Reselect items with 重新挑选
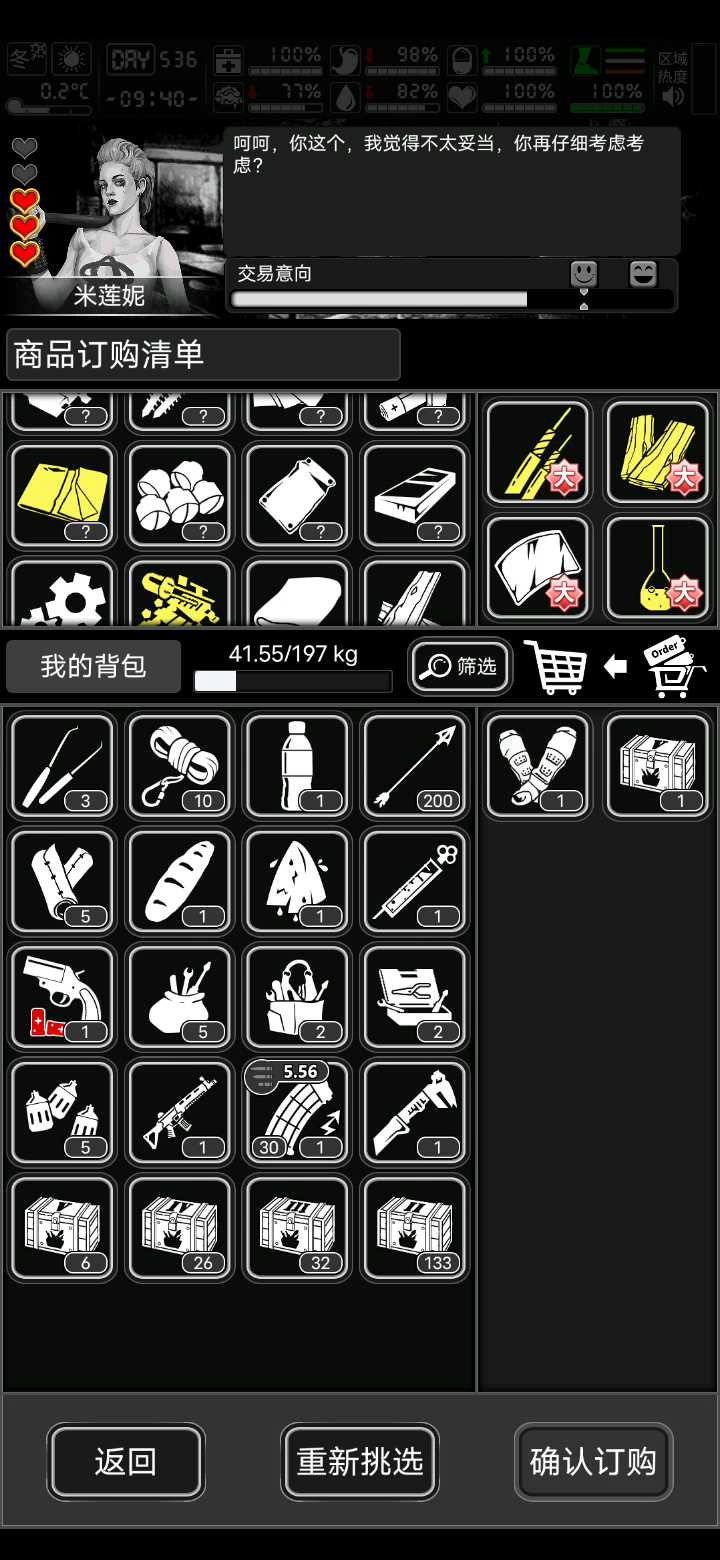The height and width of the screenshot is (1560, 720). click(x=360, y=1461)
